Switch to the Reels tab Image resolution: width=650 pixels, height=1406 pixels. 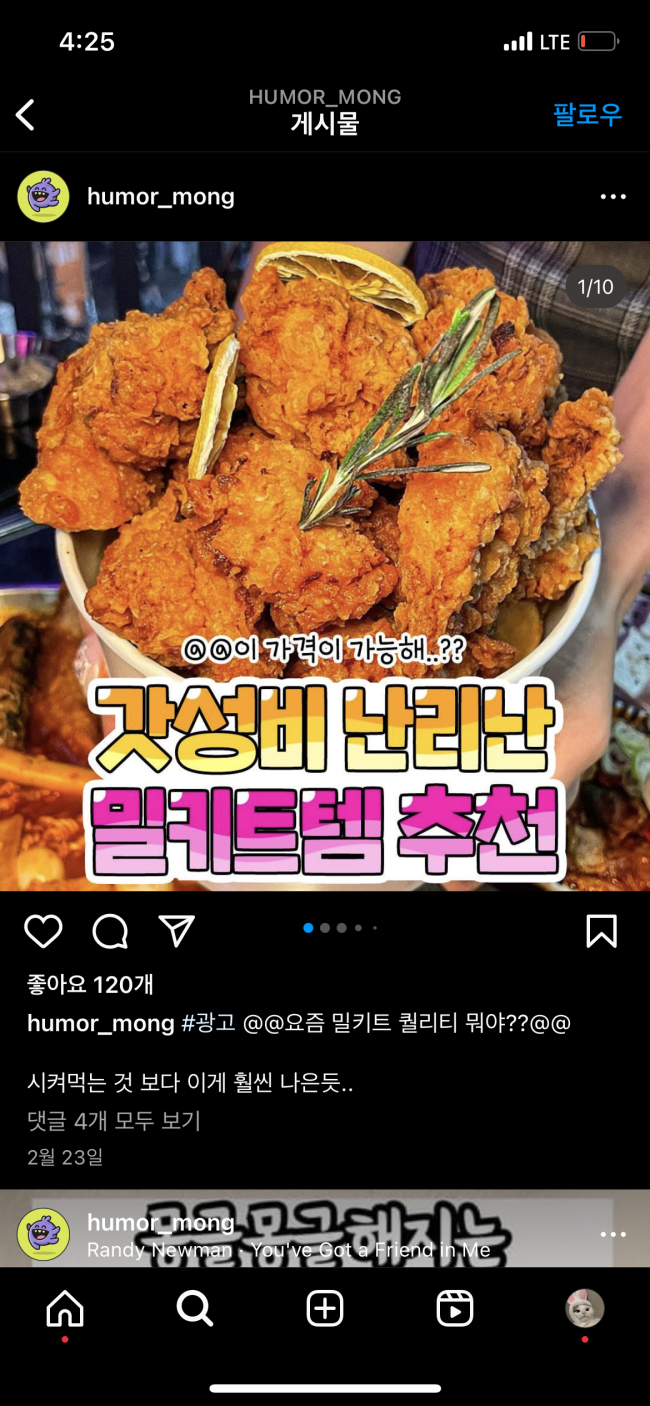click(455, 1308)
